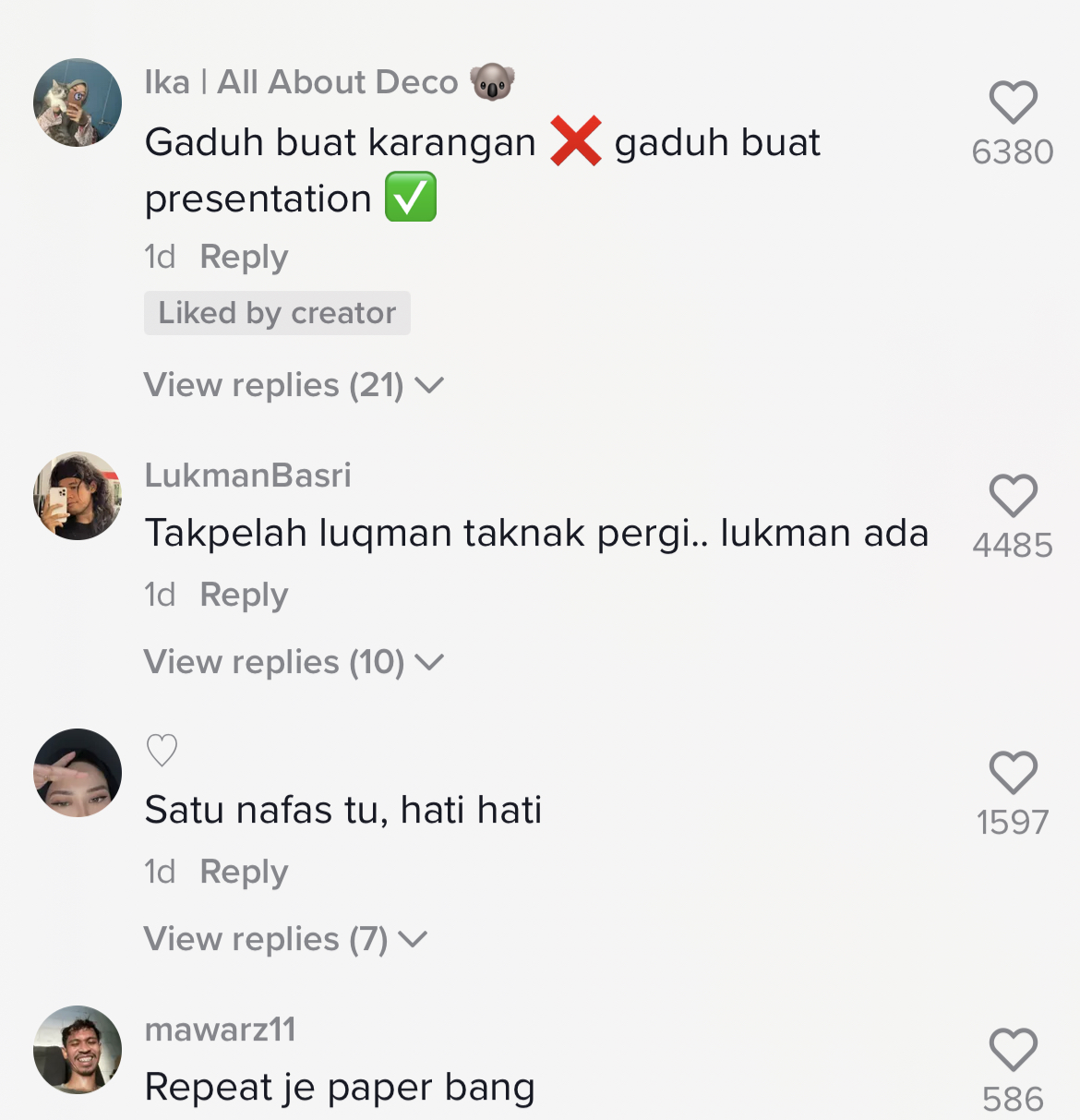1080x1120 pixels.
Task: Expand the 21 replies under Ika's comment
Action: 294,385
